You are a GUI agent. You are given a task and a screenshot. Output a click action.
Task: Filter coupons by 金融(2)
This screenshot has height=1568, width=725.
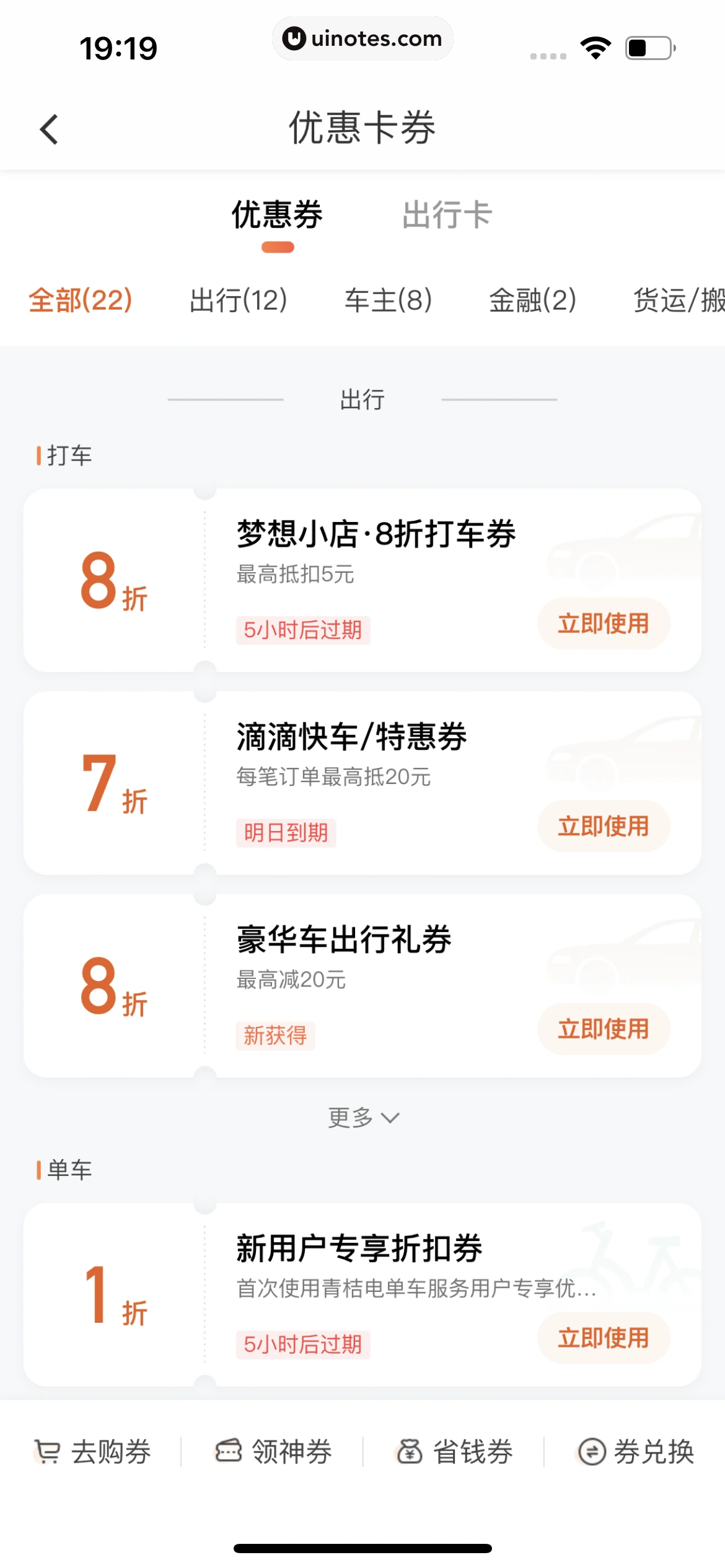pyautogui.click(x=532, y=300)
